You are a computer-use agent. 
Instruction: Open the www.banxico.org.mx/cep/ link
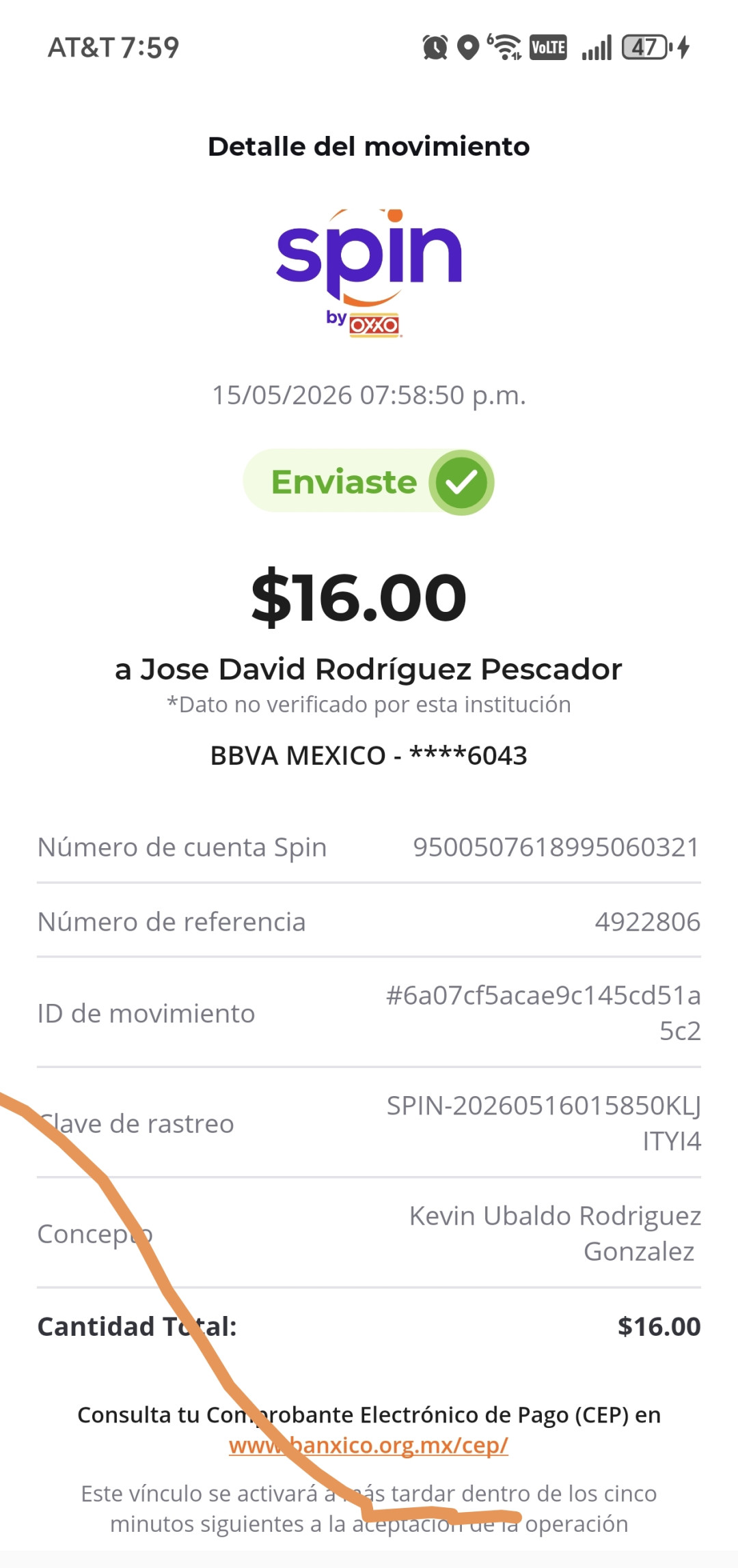[x=368, y=1446]
